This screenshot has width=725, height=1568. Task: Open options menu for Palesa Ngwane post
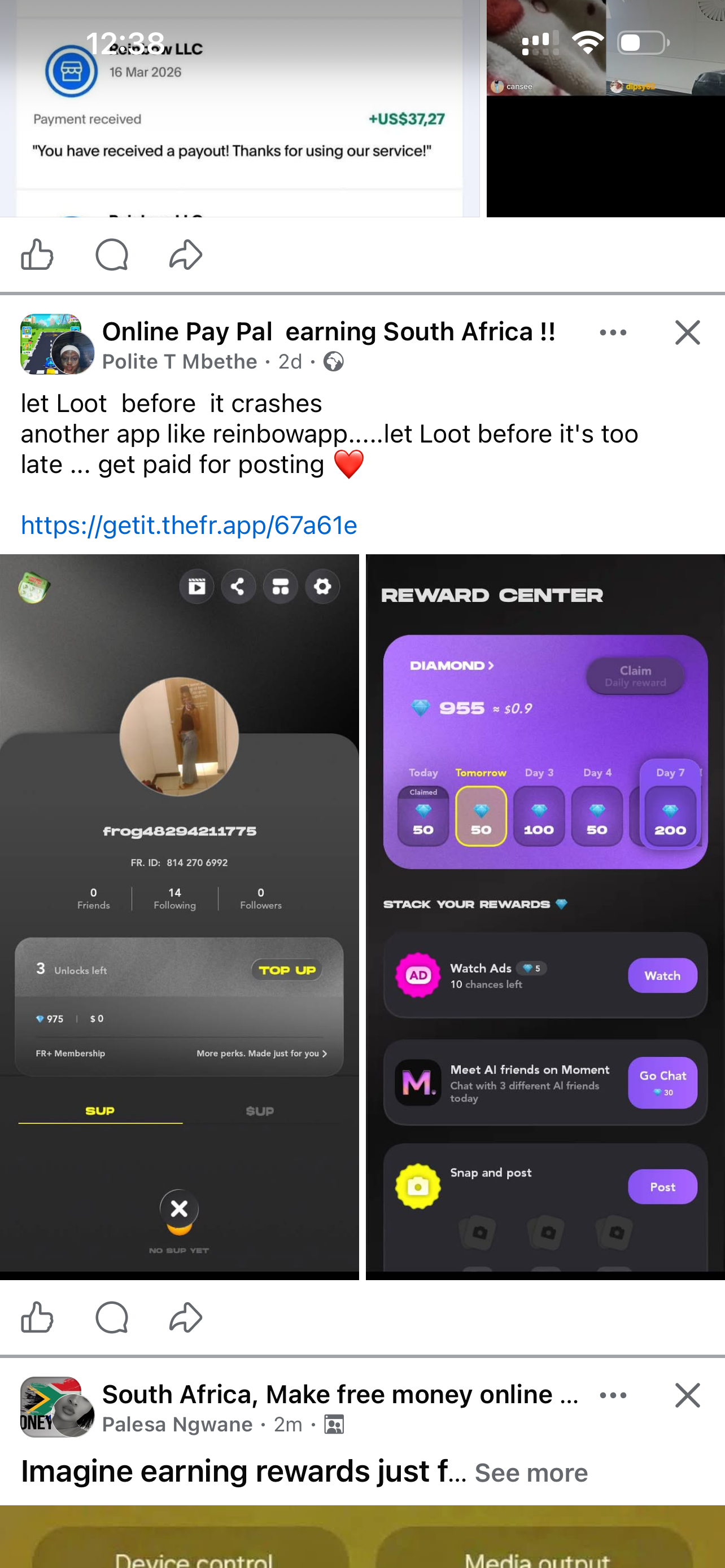click(613, 1395)
